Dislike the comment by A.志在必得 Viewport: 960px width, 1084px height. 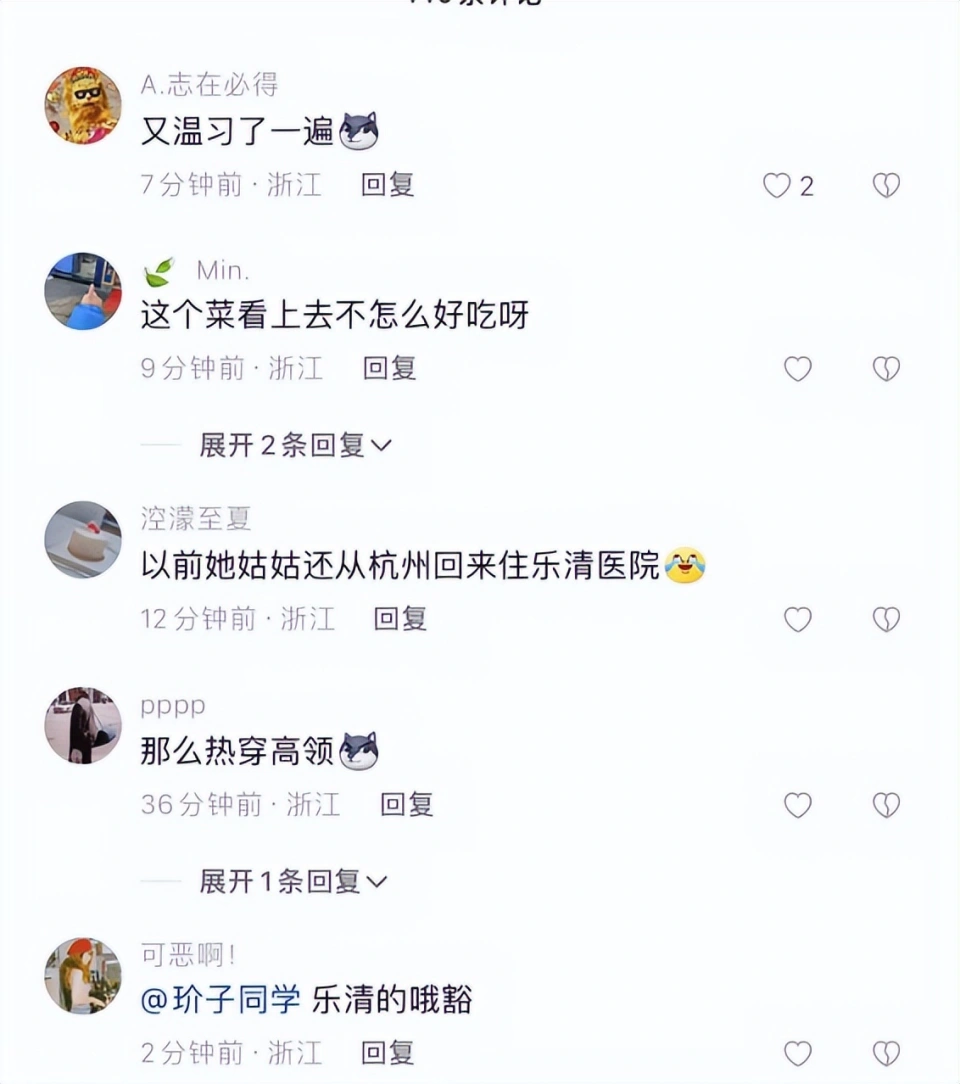(x=886, y=185)
